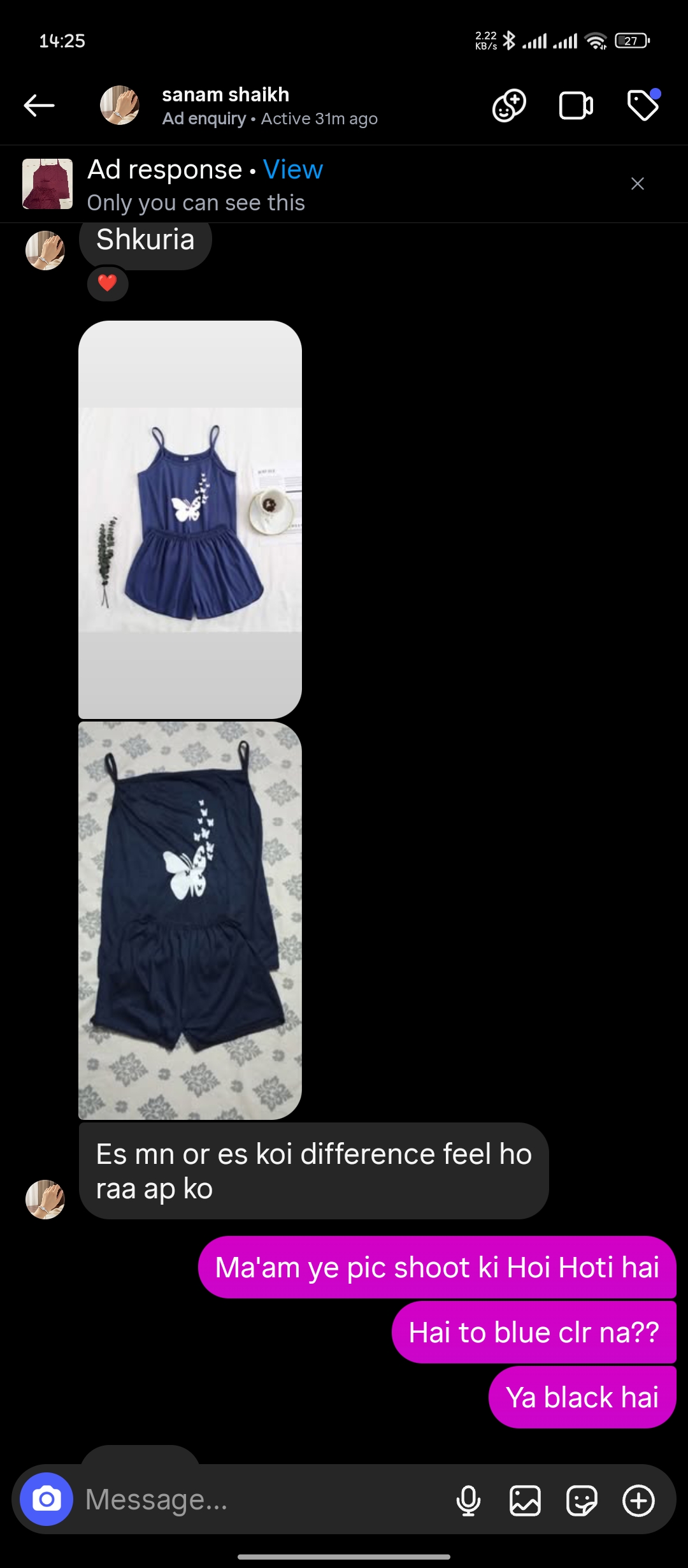Open the sticker picker

[582, 1500]
